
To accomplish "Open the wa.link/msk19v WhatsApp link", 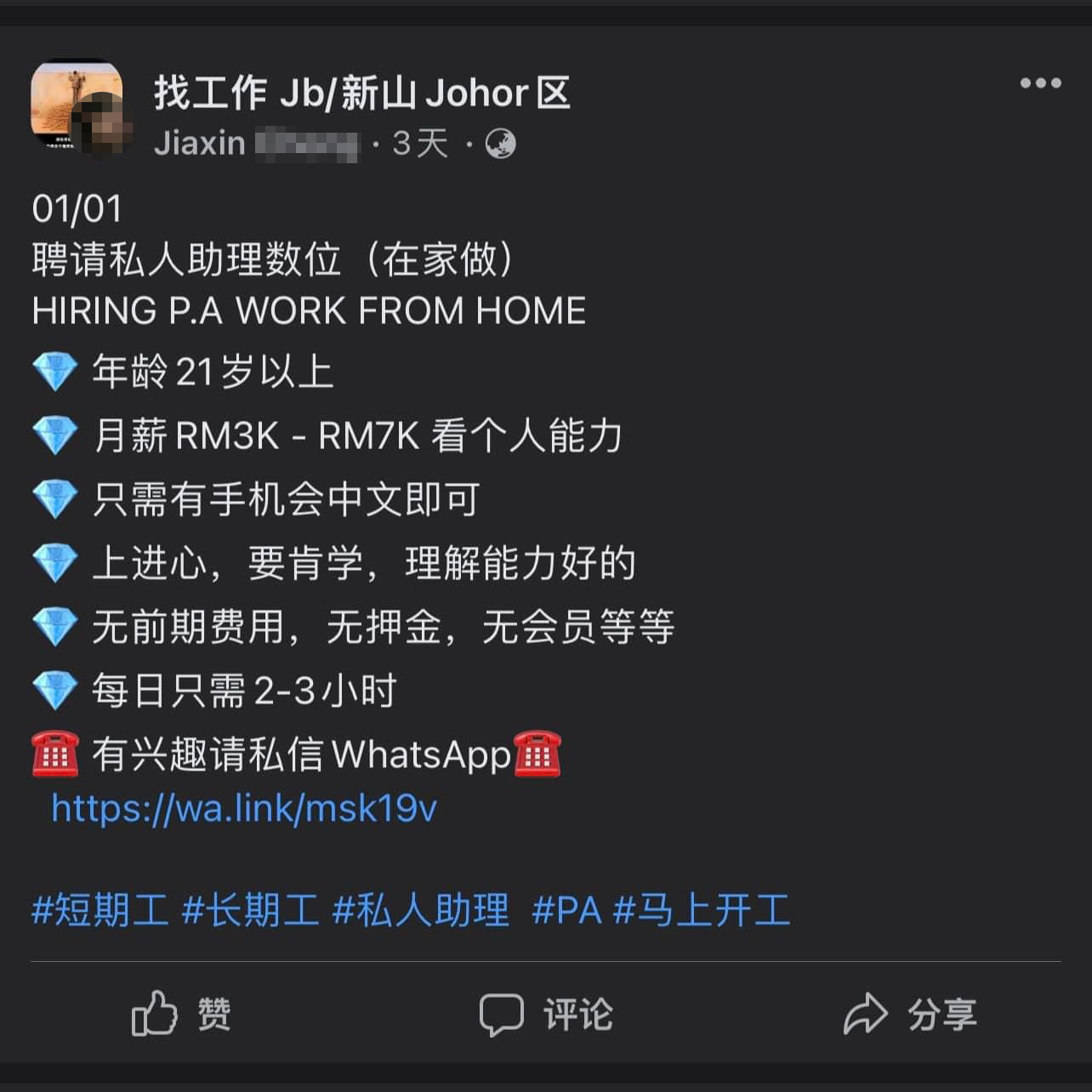I will pyautogui.click(x=243, y=807).
